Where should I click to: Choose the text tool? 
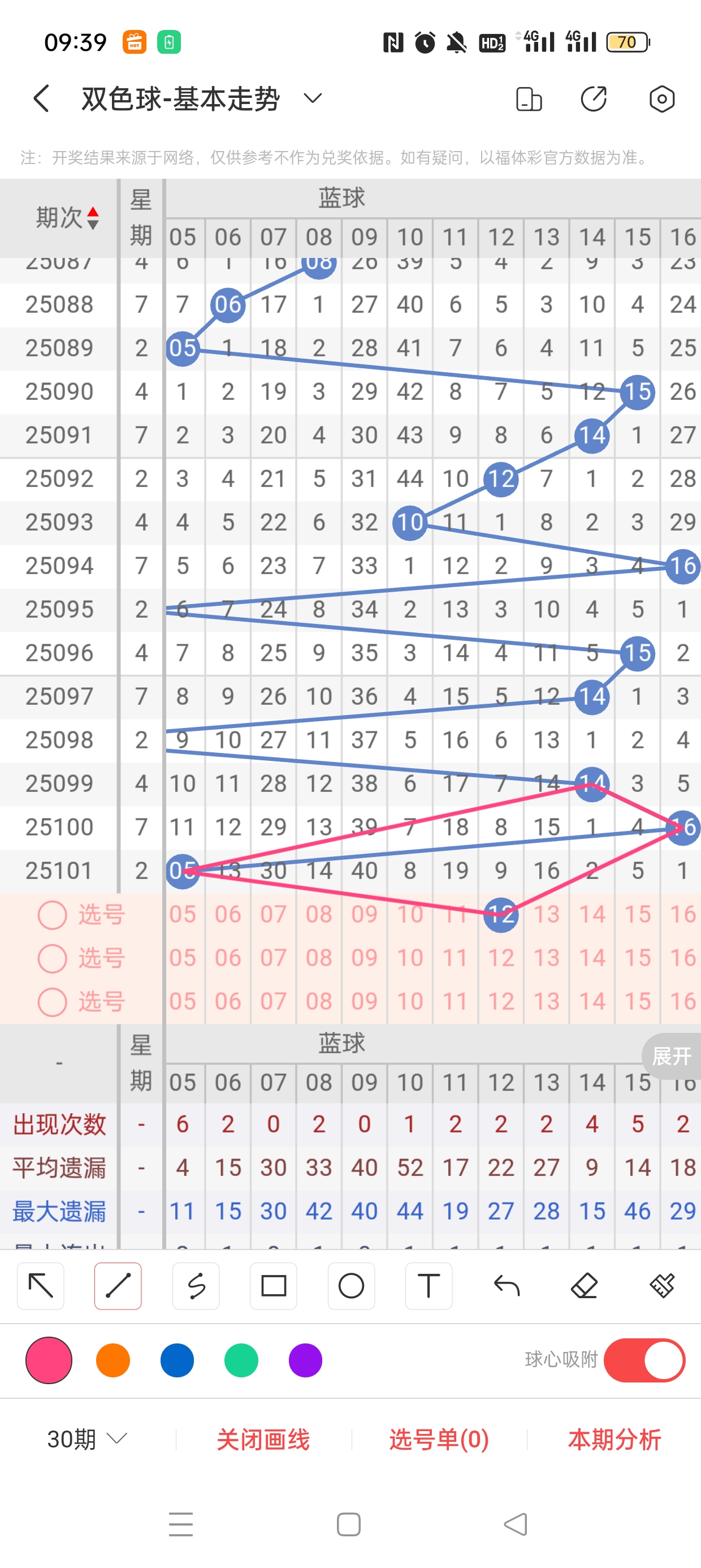[429, 1286]
